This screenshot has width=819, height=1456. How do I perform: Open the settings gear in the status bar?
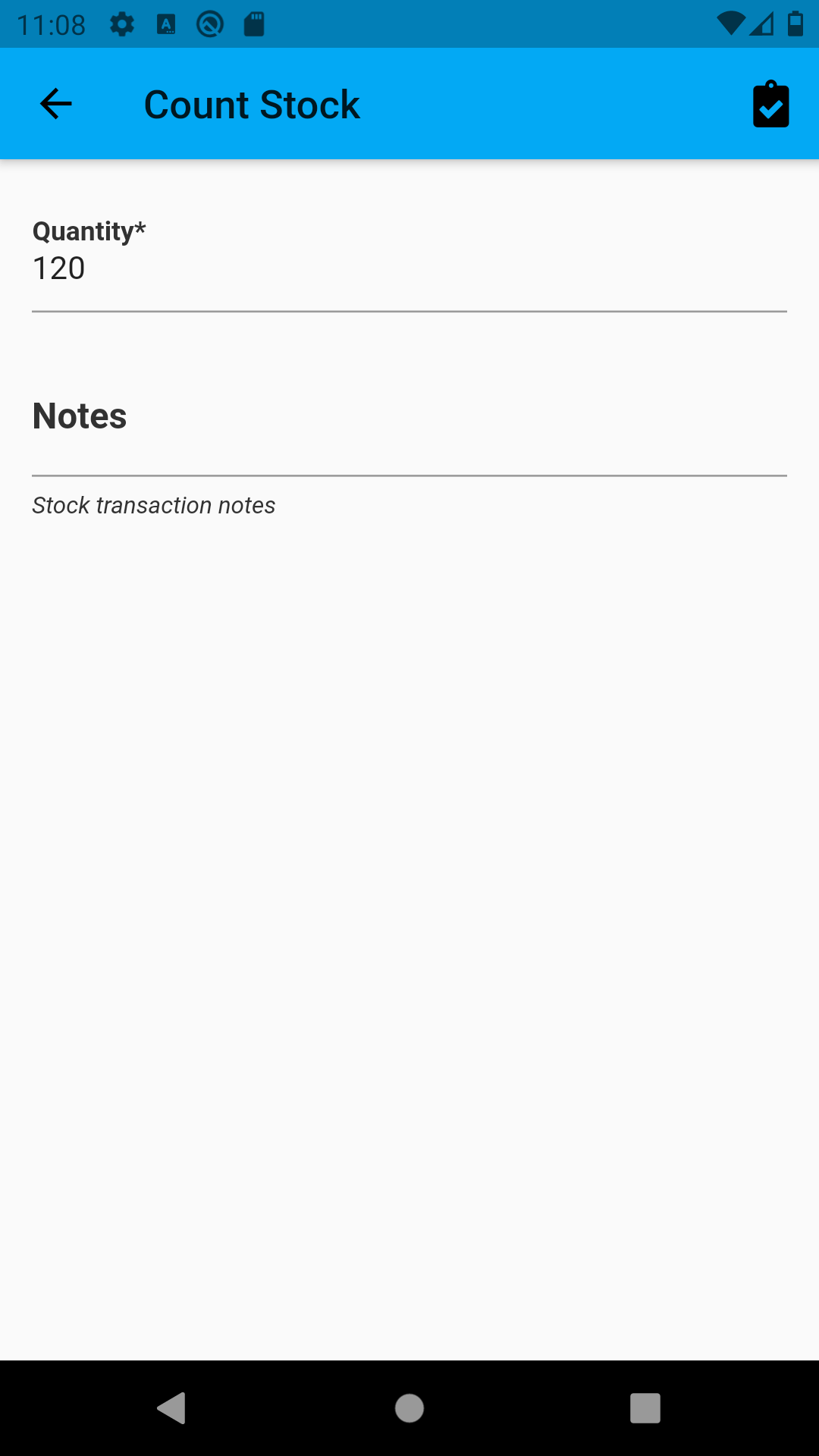(123, 24)
